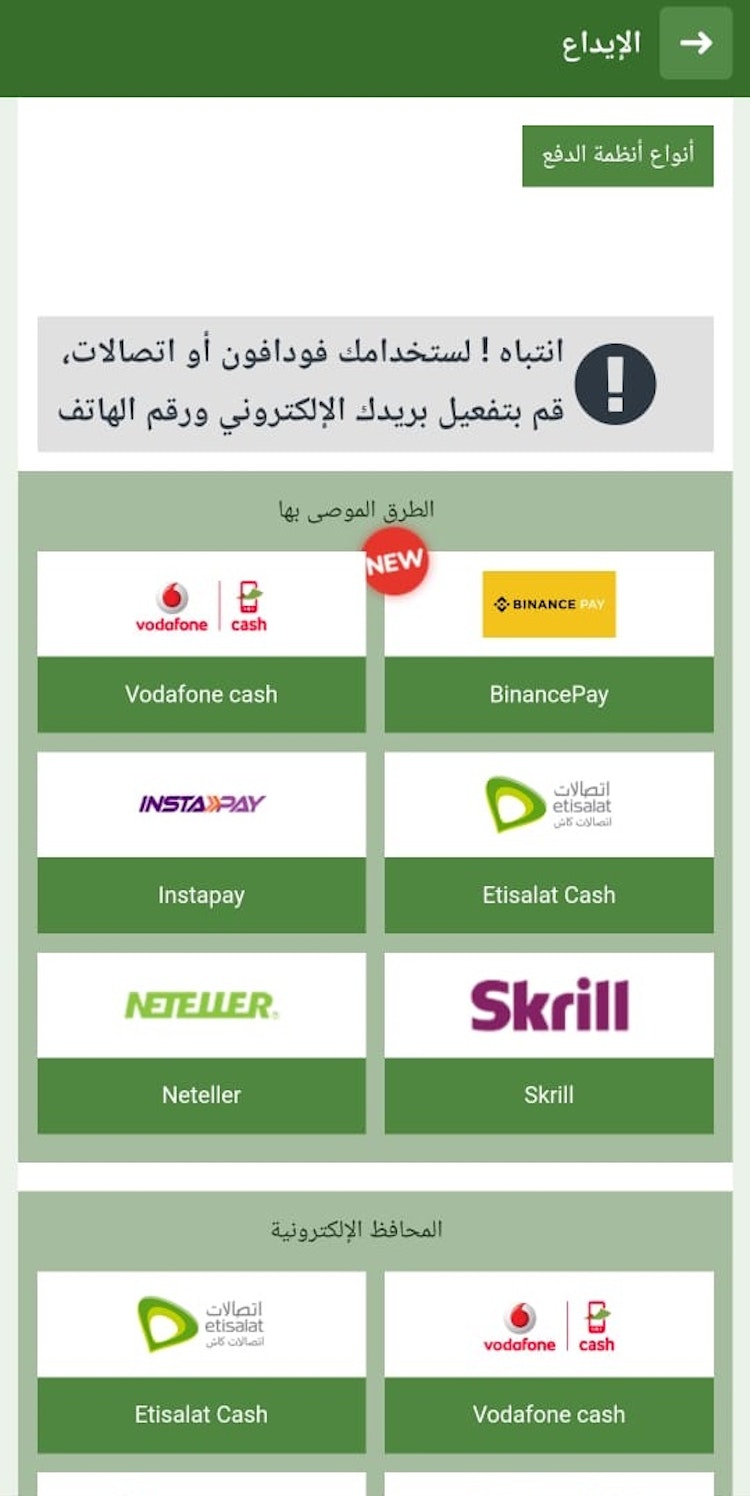Open Neteller deposit option

pos(201,1042)
